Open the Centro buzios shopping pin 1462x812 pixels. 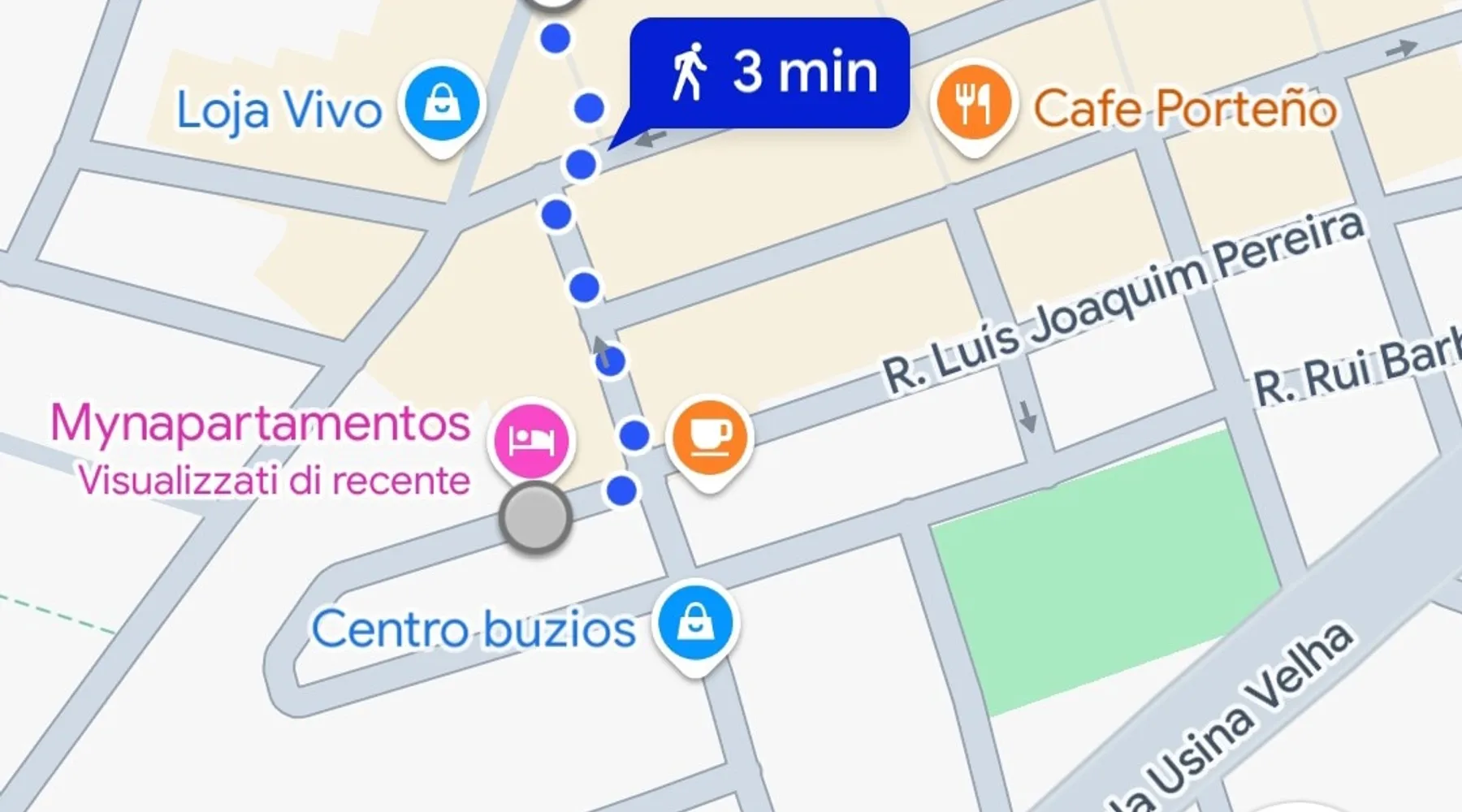point(695,625)
